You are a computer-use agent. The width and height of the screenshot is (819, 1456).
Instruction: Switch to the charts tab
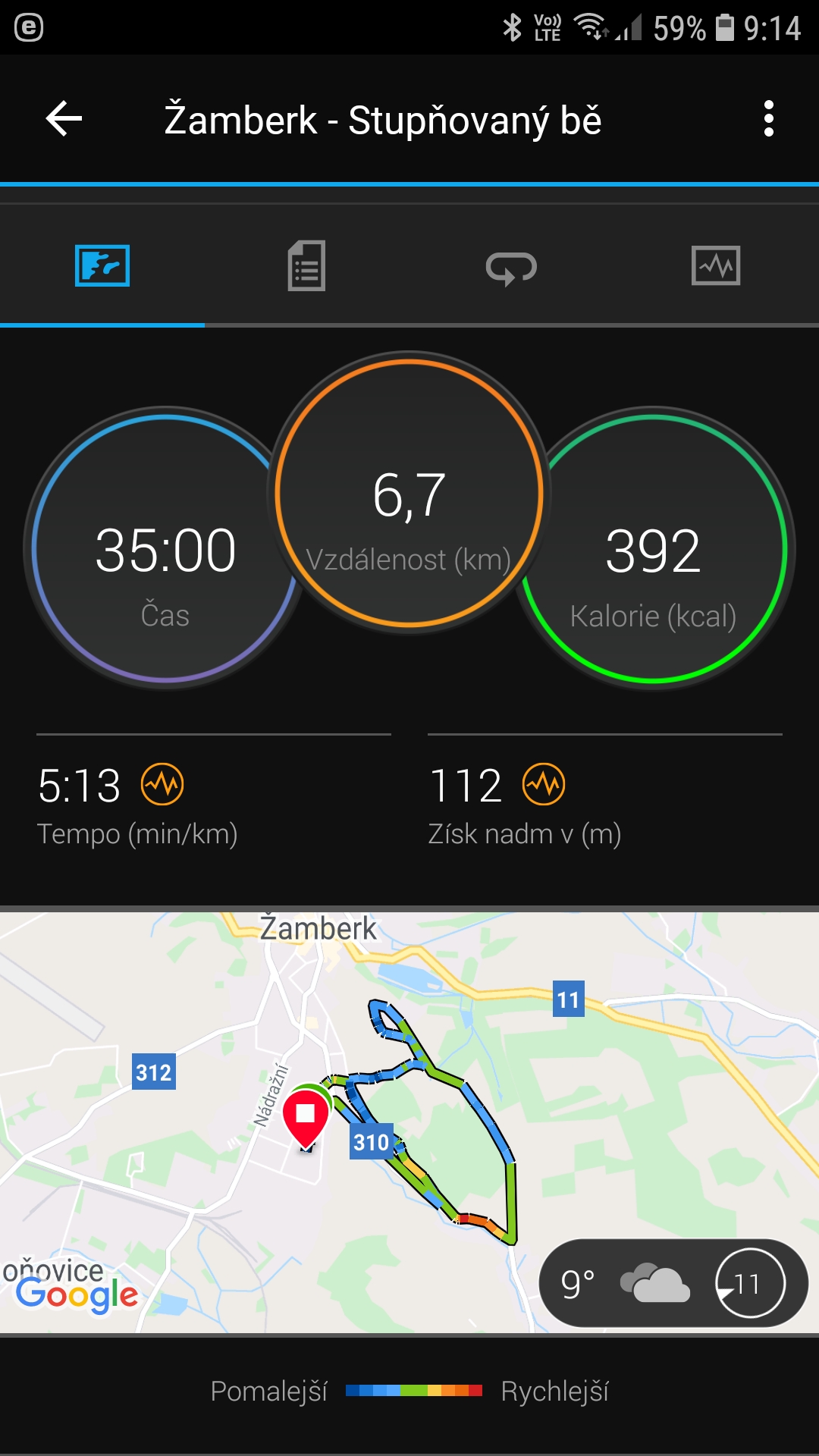716,266
